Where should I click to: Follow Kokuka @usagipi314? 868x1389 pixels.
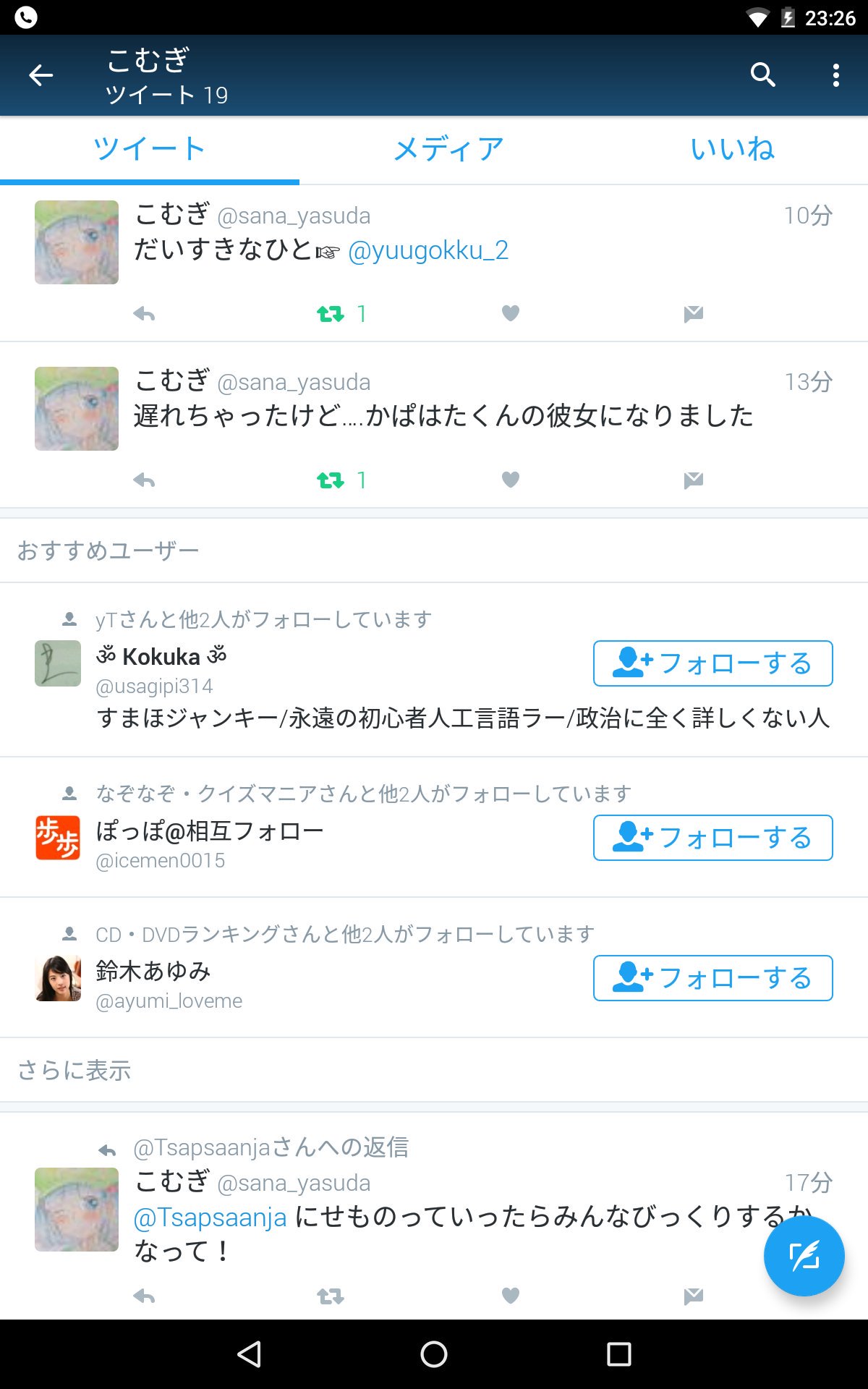712,663
